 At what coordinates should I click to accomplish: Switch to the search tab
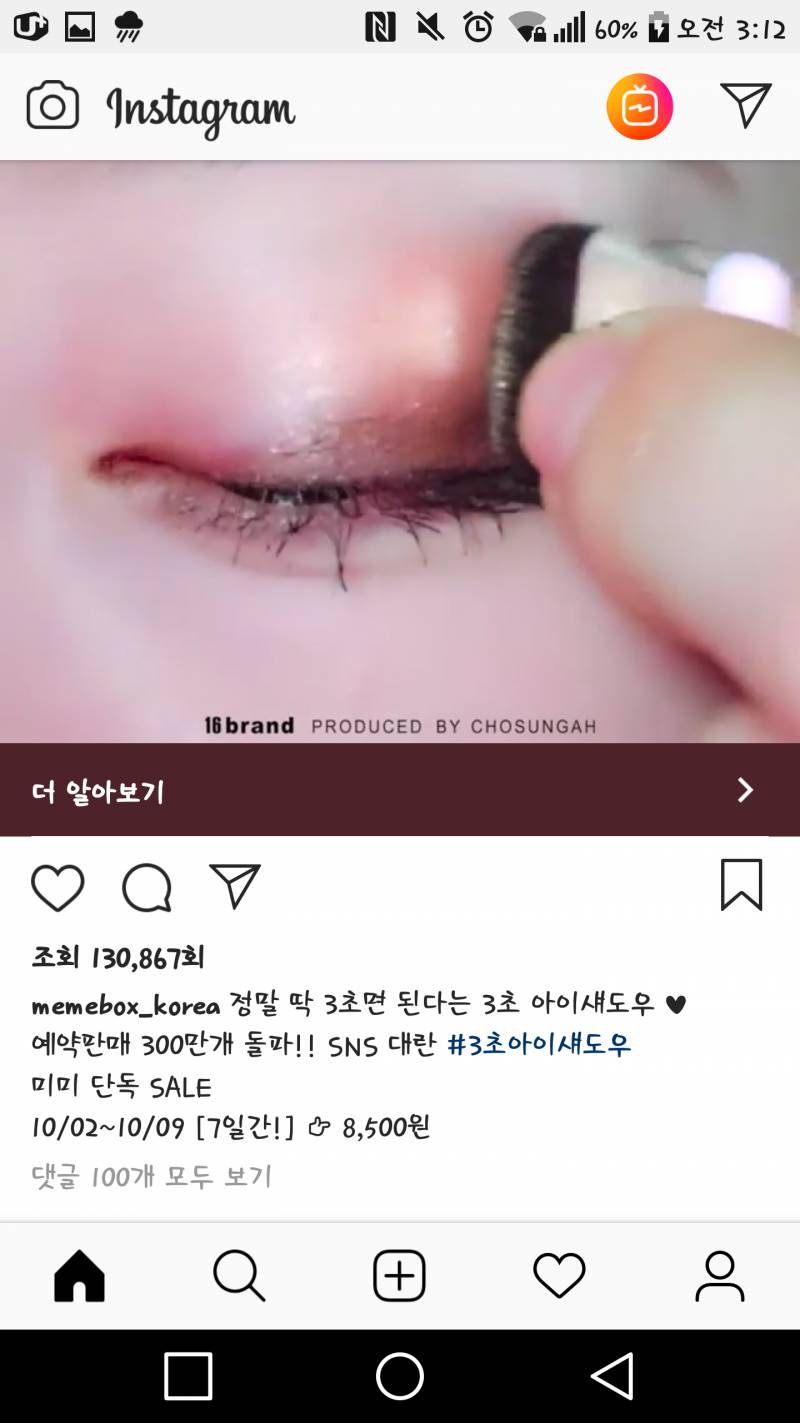[x=239, y=1276]
